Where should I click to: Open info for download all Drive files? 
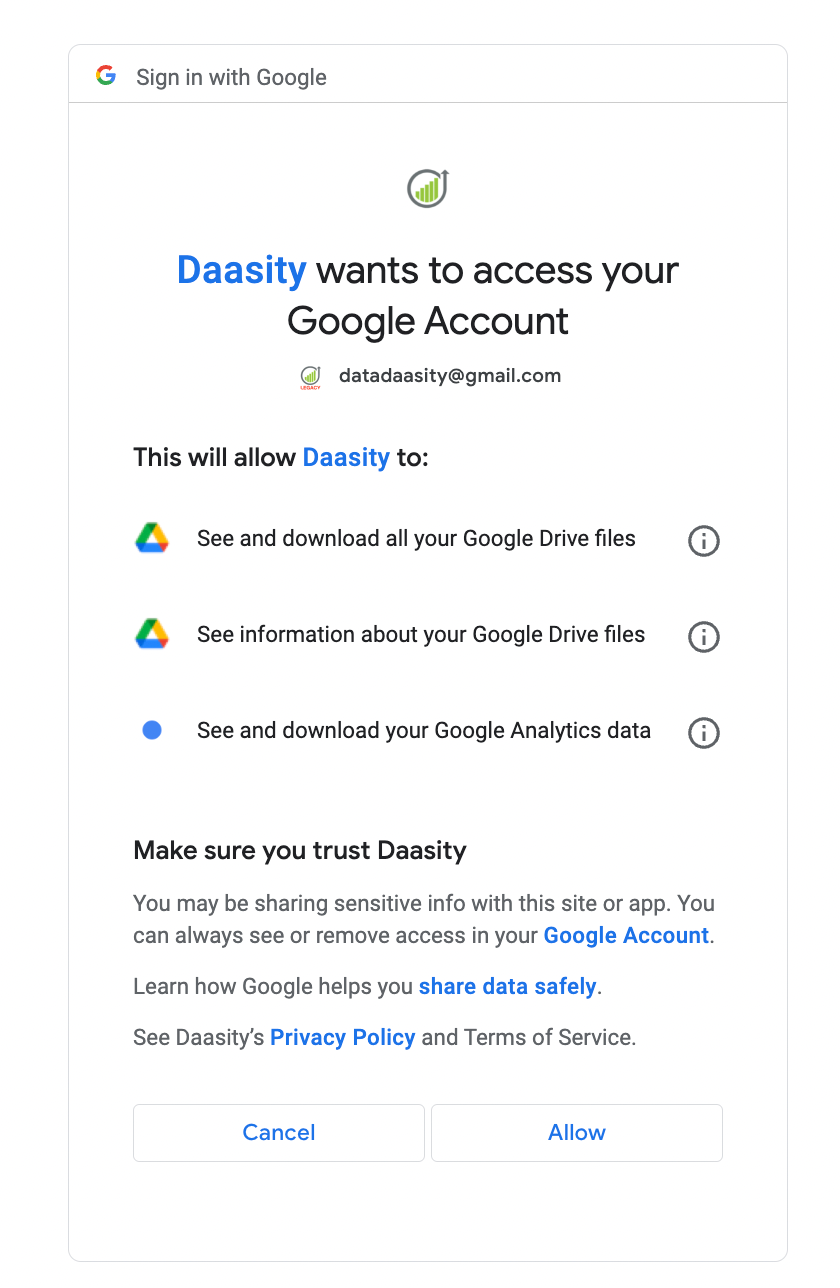tap(704, 541)
